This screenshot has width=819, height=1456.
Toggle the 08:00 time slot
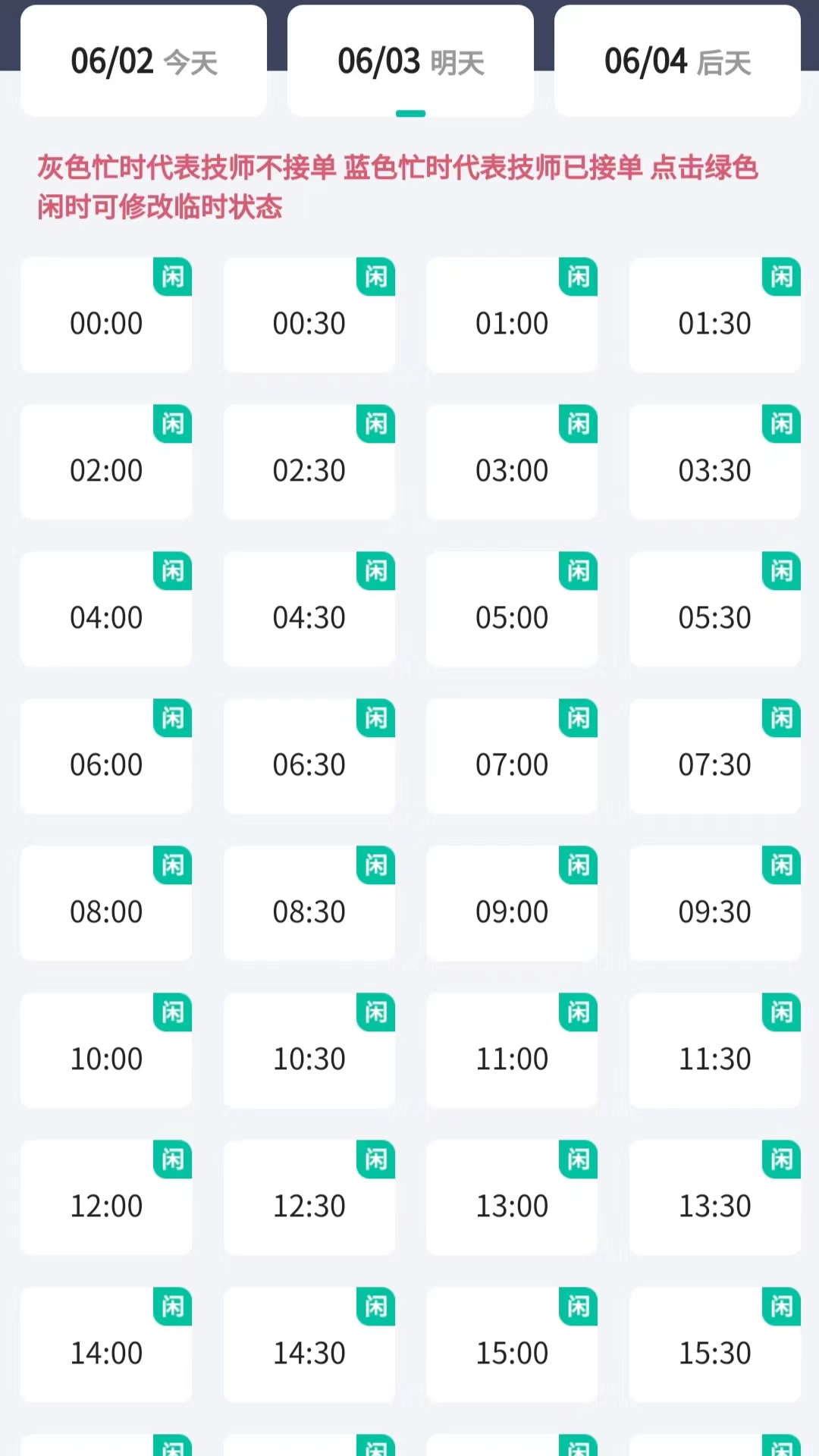coord(106,904)
